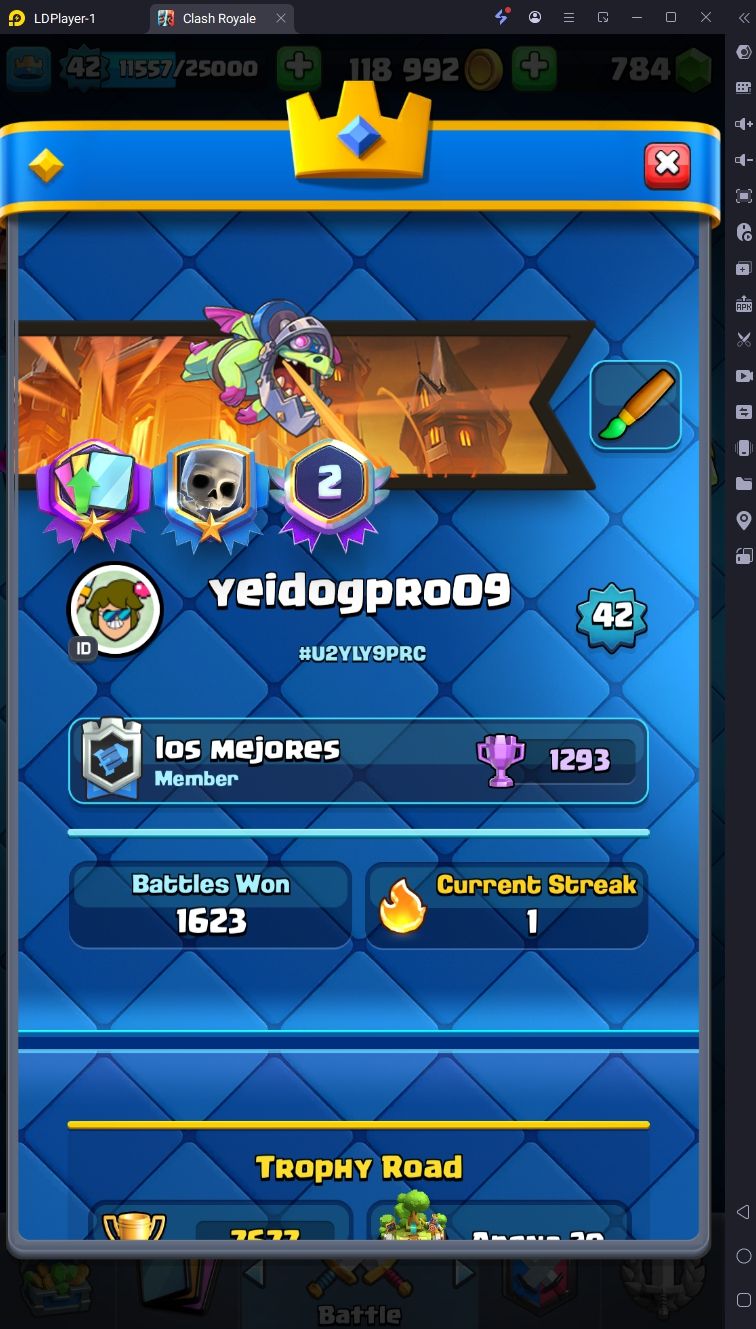This screenshot has width=756, height=1329.
Task: Tap the emulator home circle button
Action: point(742,1256)
